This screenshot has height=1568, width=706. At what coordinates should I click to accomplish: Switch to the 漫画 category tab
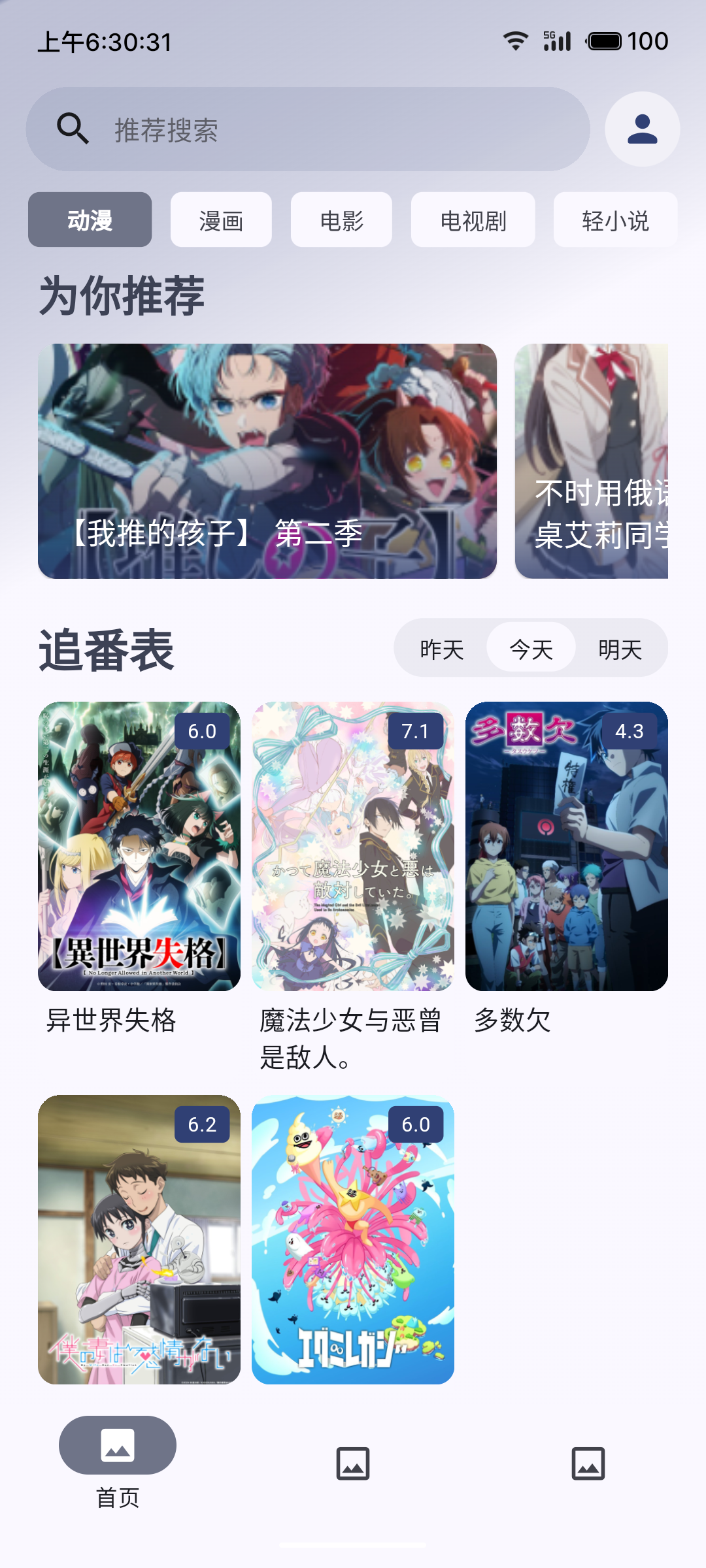[220, 220]
